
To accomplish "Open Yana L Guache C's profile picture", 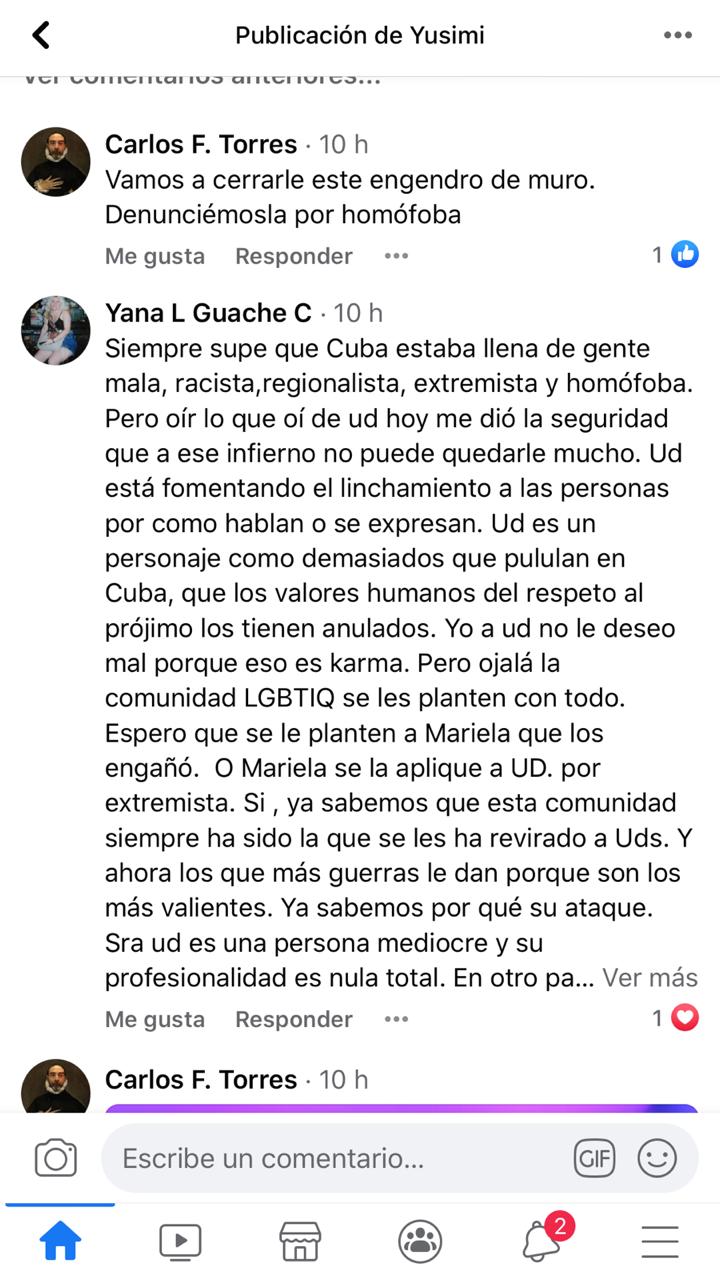I will (x=56, y=330).
